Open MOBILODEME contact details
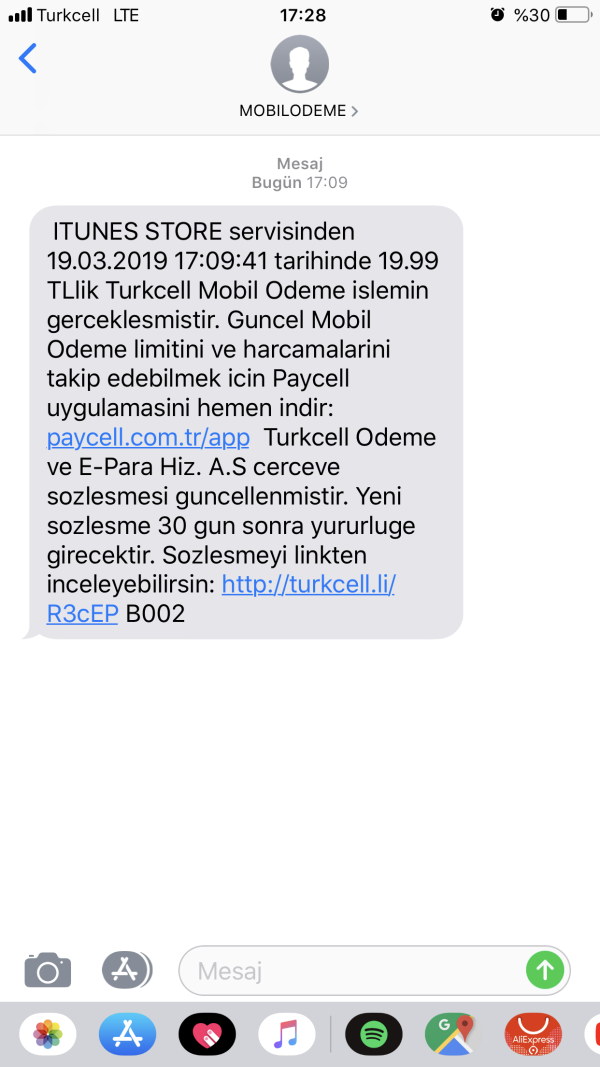The height and width of the screenshot is (1067, 600). pos(299,80)
